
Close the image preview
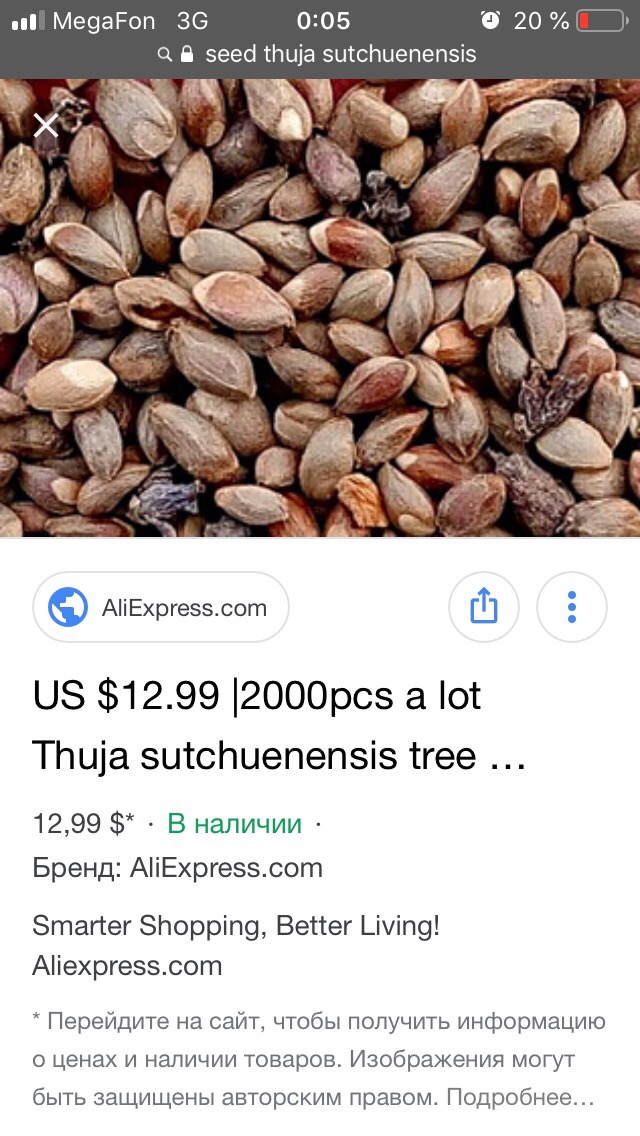pyautogui.click(x=46, y=126)
